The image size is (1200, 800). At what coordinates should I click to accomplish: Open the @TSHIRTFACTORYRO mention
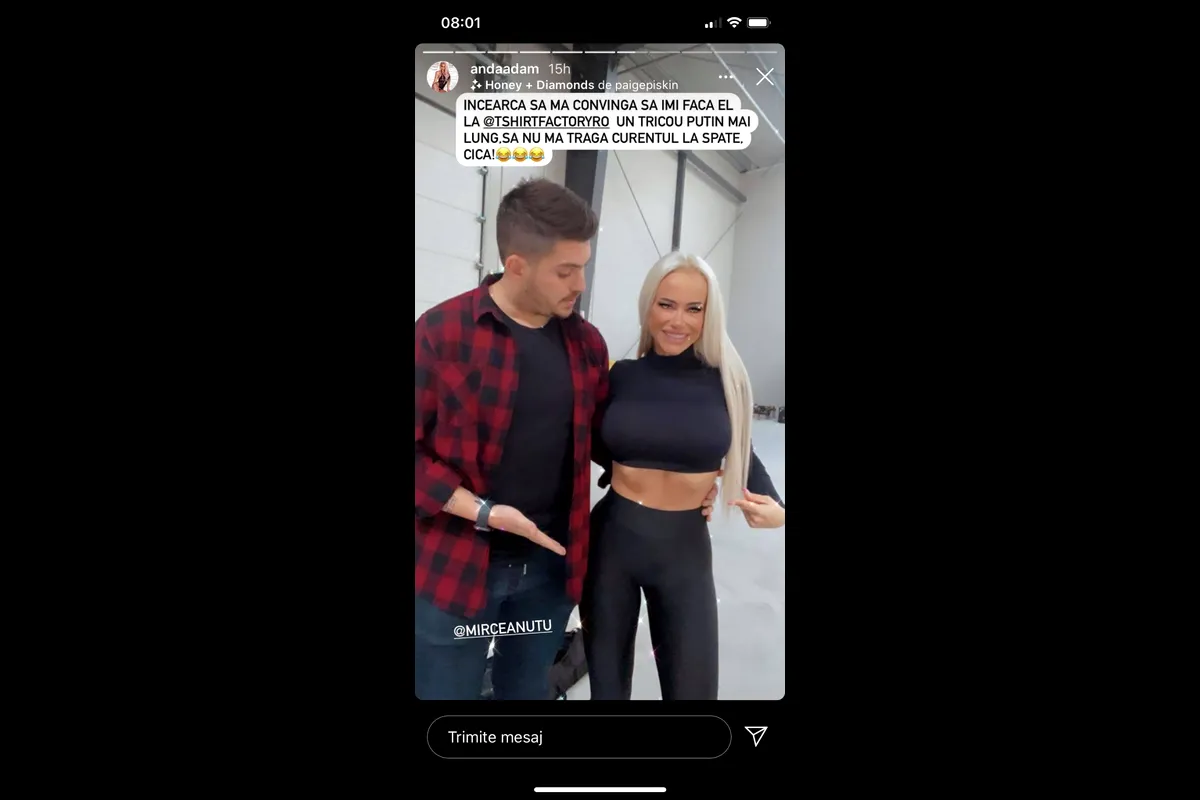point(546,121)
